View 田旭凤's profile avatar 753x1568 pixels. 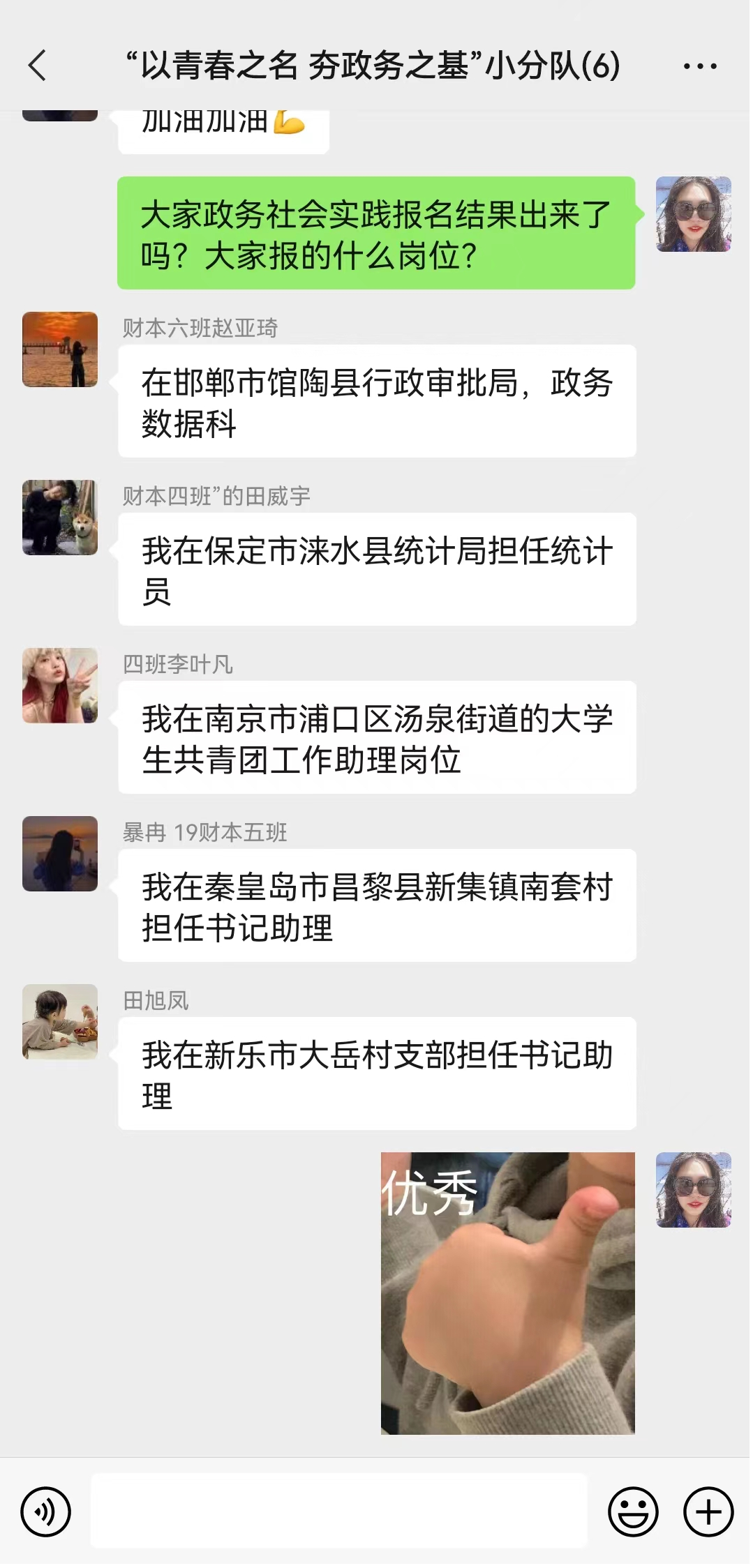pyautogui.click(x=60, y=1022)
